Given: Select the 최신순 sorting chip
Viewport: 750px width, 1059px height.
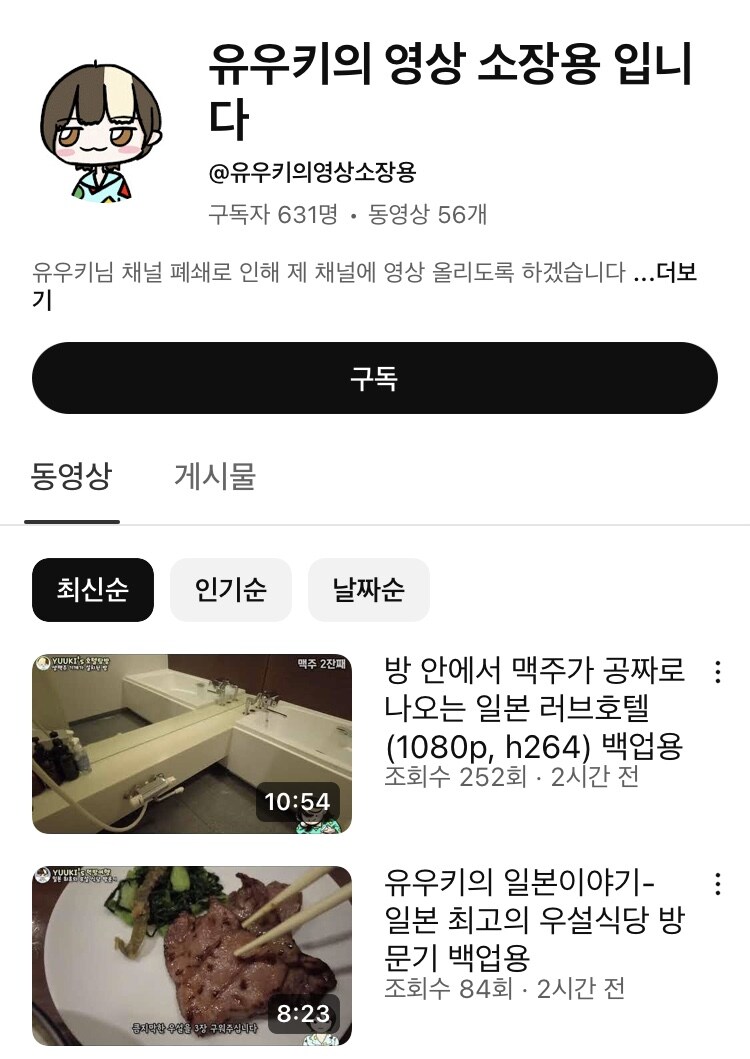Looking at the screenshot, I should point(92,590).
